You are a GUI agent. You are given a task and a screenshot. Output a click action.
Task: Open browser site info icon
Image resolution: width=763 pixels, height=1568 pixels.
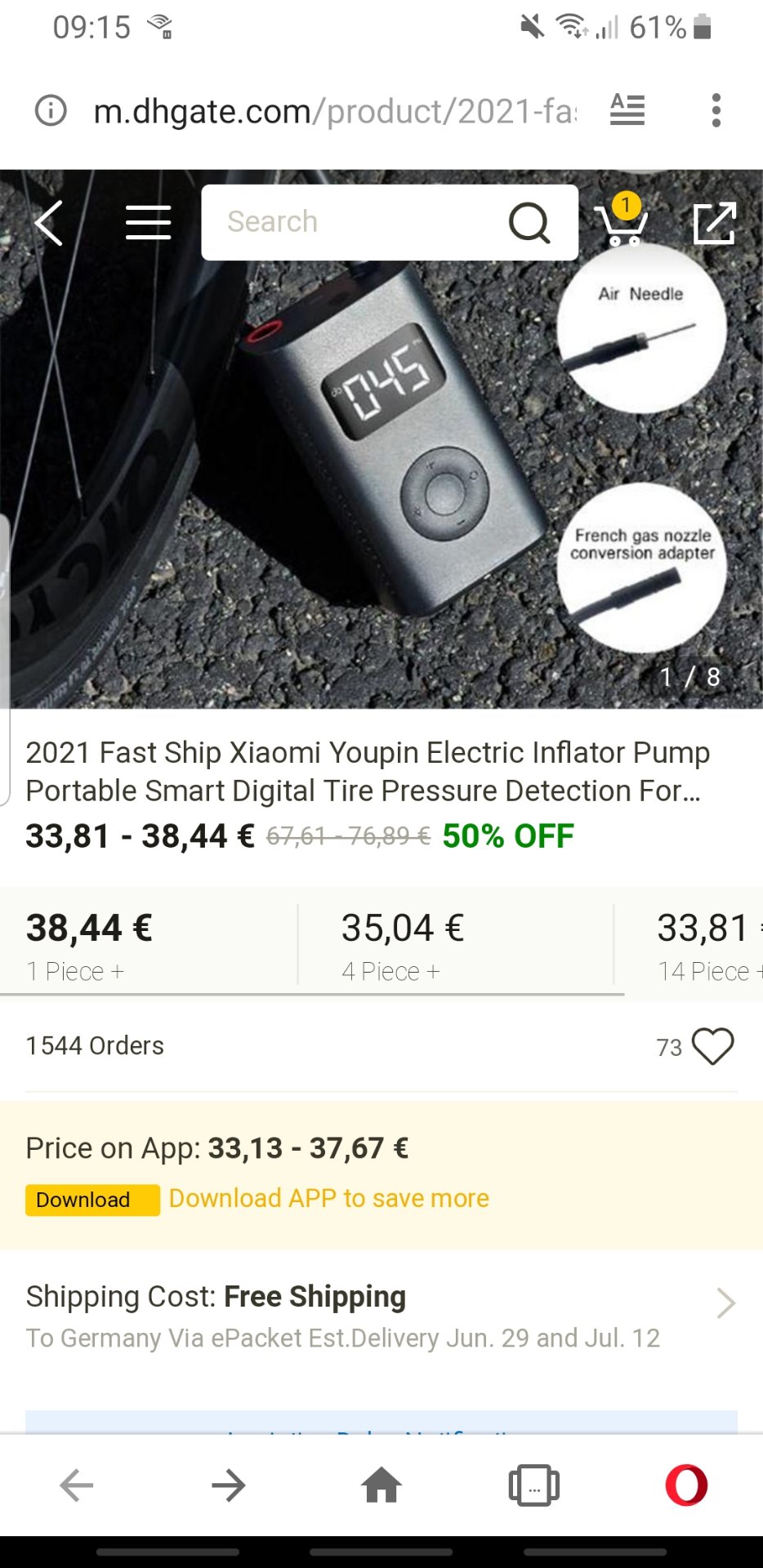pyautogui.click(x=51, y=110)
